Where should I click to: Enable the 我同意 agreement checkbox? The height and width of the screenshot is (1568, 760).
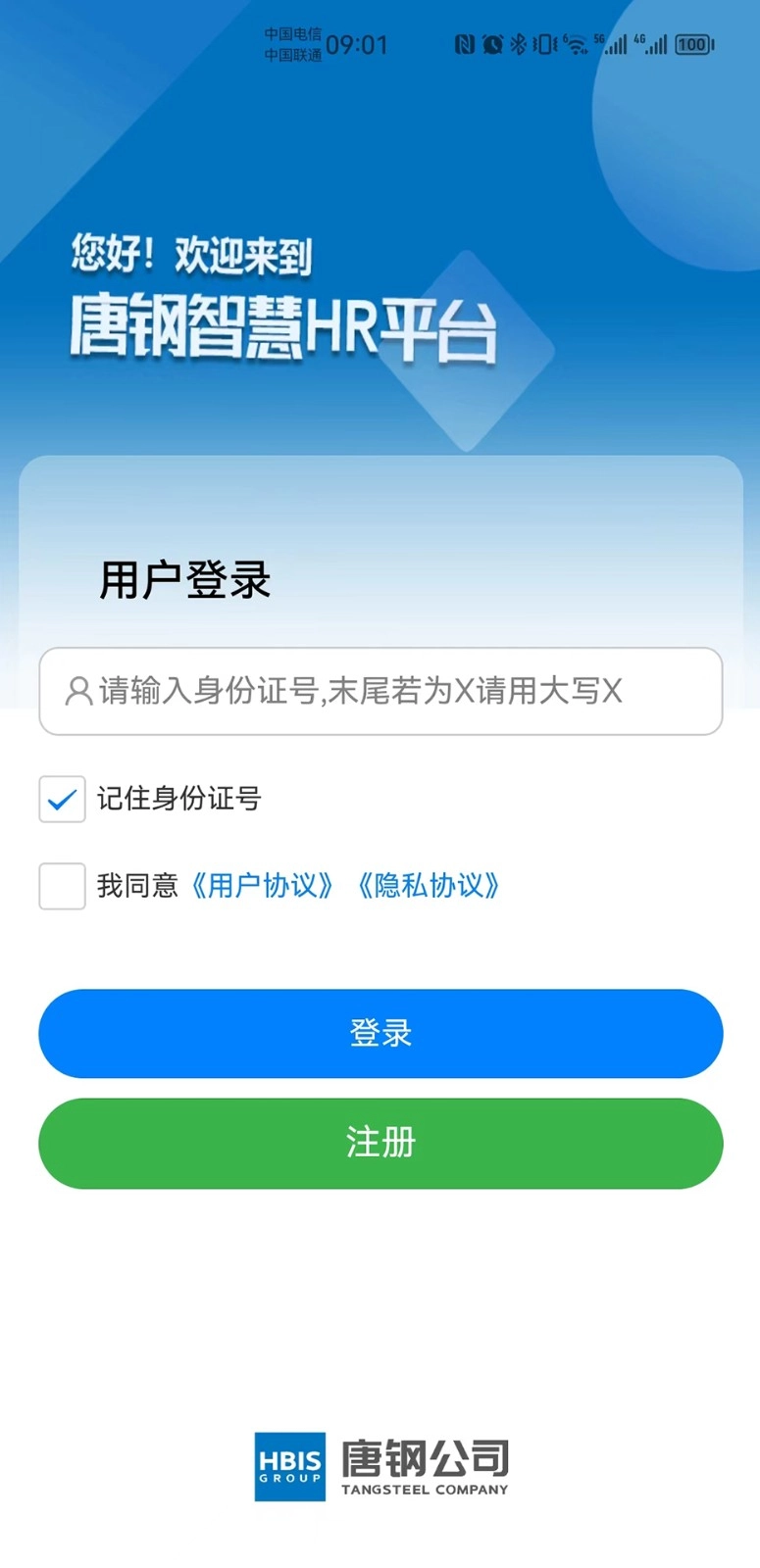pyautogui.click(x=62, y=887)
